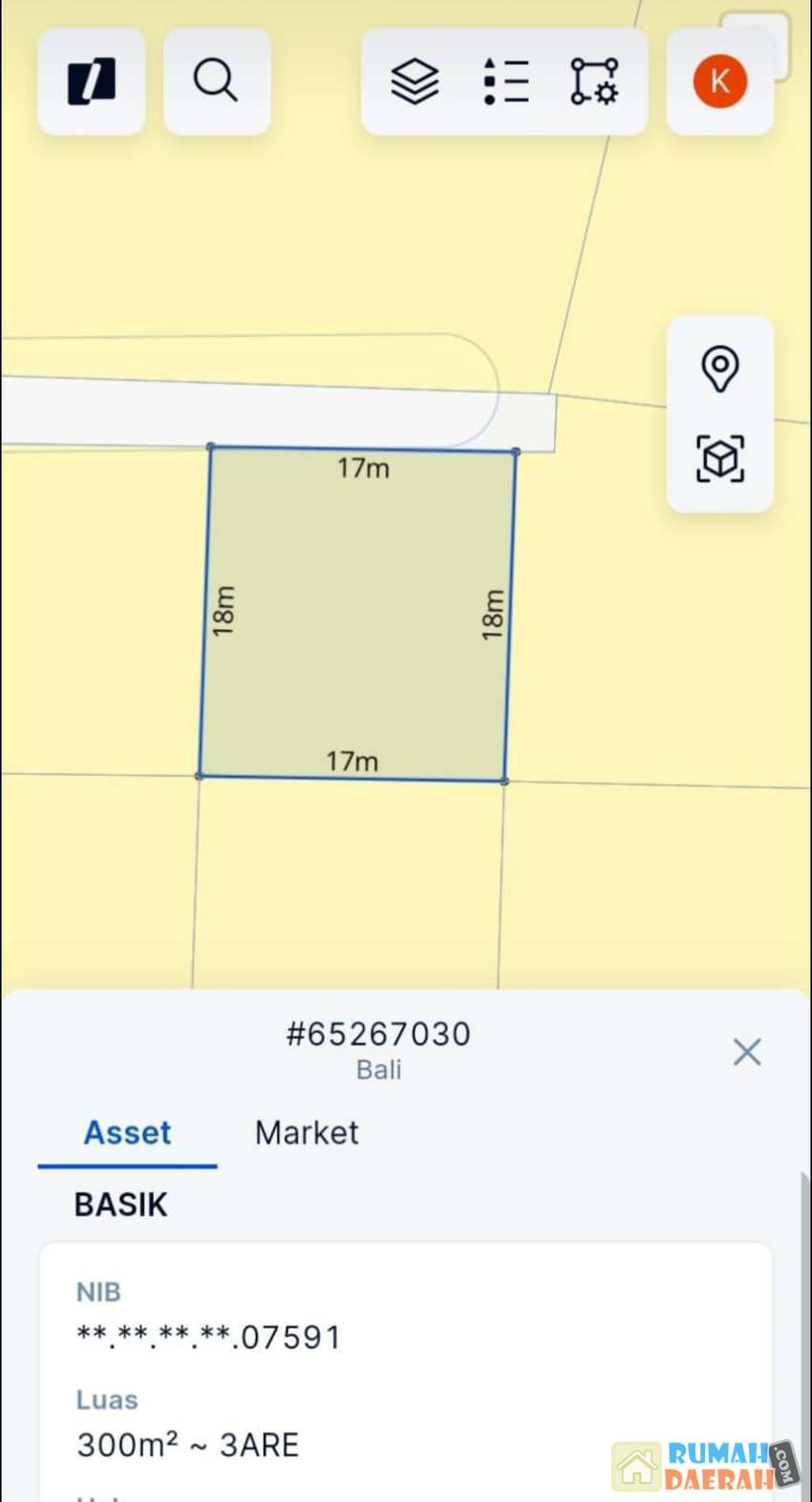812x1502 pixels.
Task: Show the legend list
Action: [505, 81]
